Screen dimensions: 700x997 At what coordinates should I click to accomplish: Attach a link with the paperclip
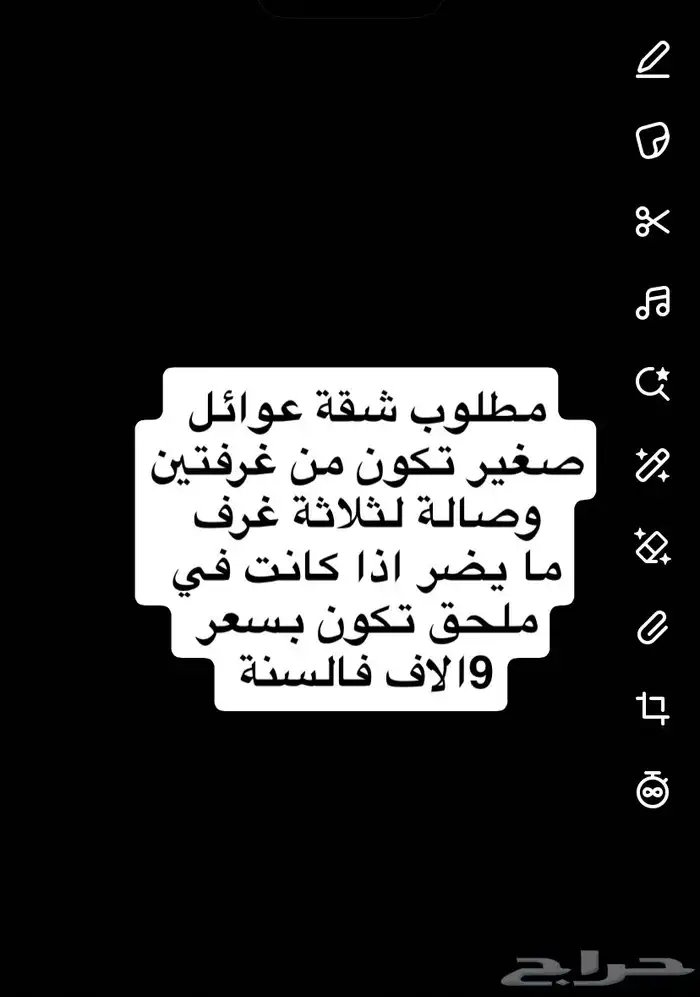pyautogui.click(x=652, y=628)
